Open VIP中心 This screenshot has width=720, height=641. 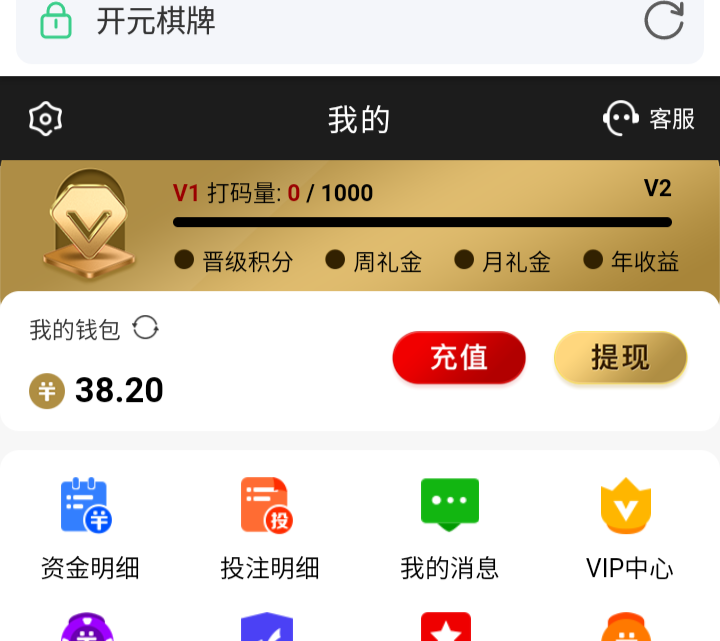pos(628,528)
